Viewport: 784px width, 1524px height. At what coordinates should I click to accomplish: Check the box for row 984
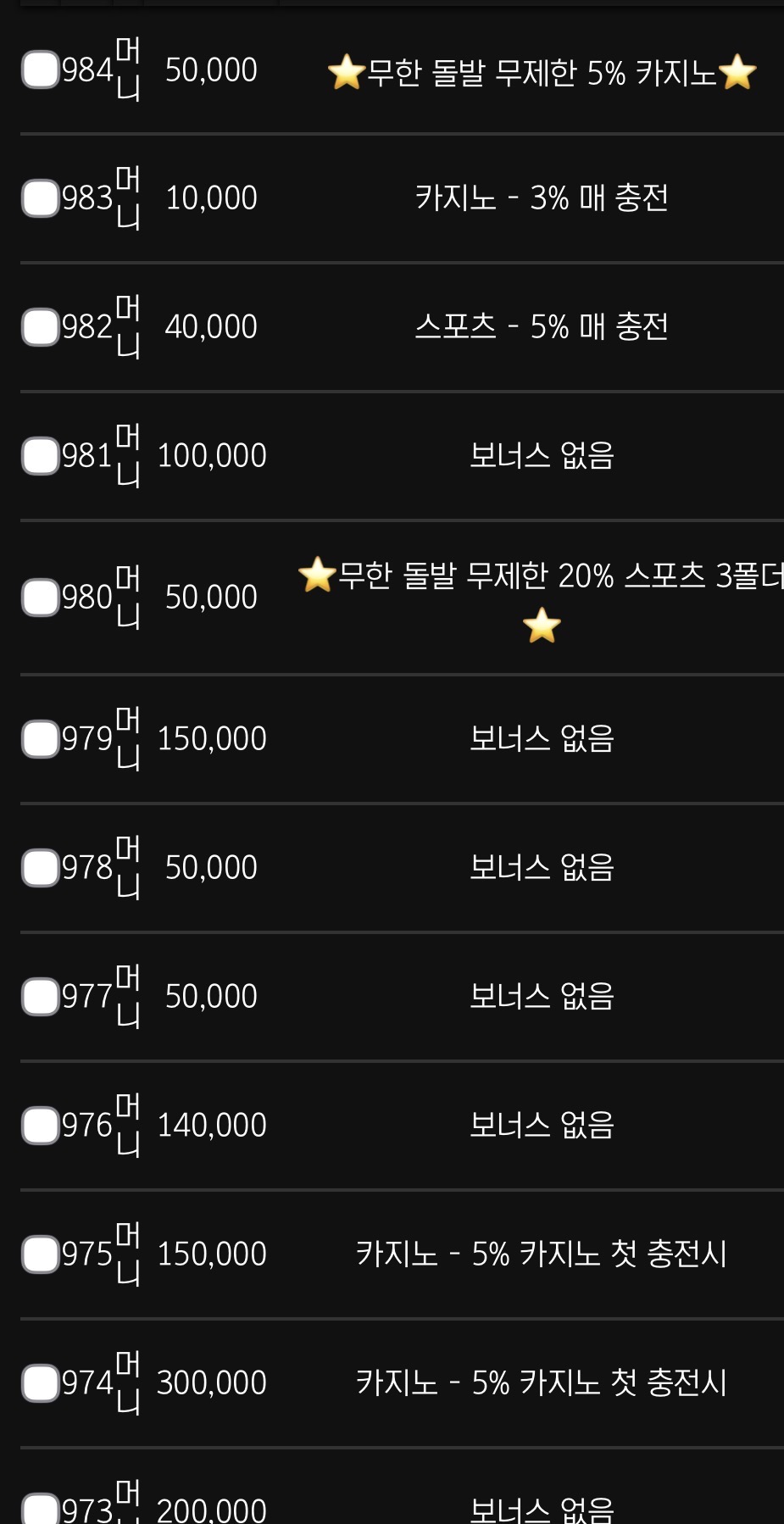[40, 70]
